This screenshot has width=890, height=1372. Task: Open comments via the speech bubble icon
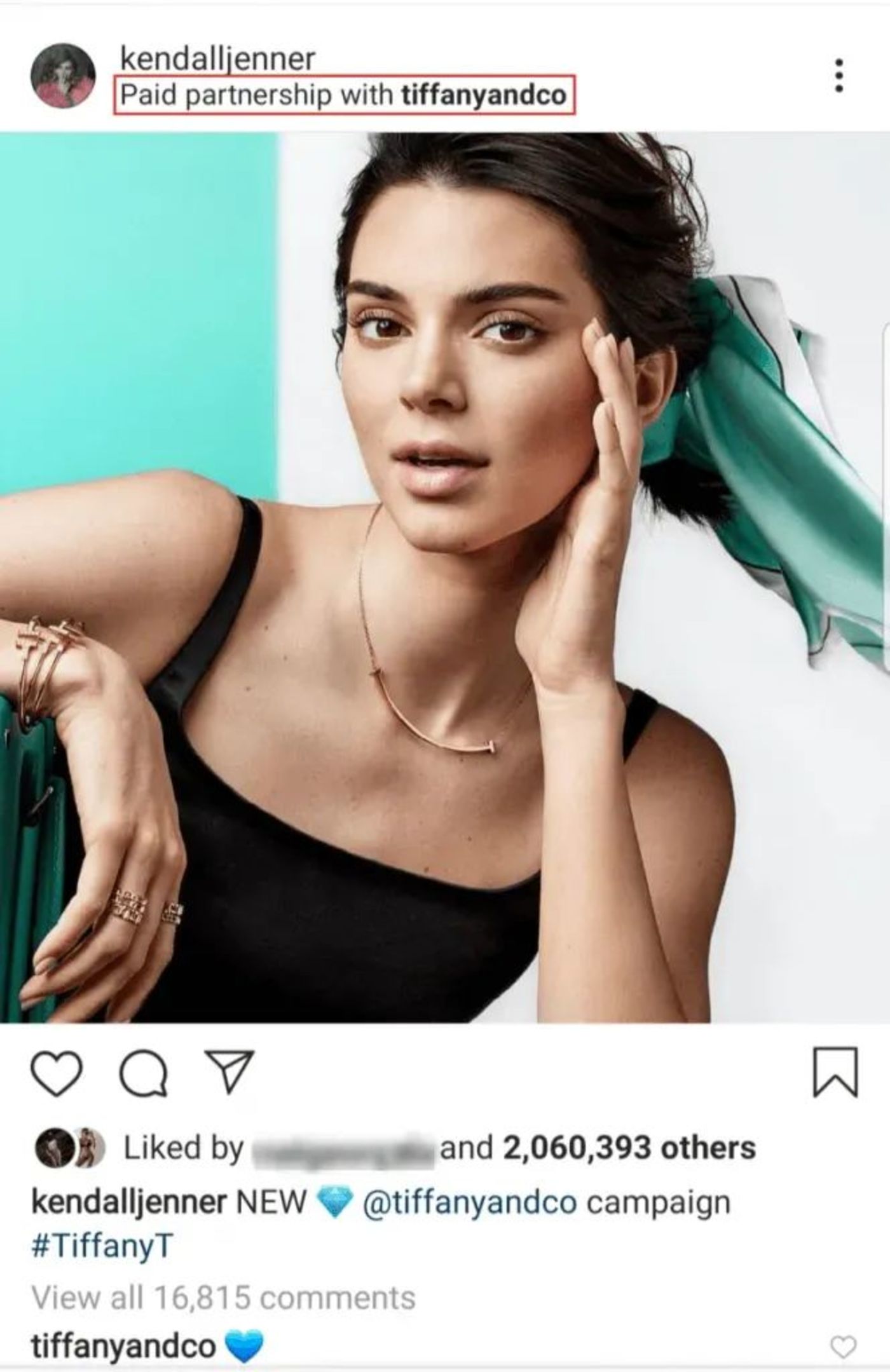tap(144, 1074)
